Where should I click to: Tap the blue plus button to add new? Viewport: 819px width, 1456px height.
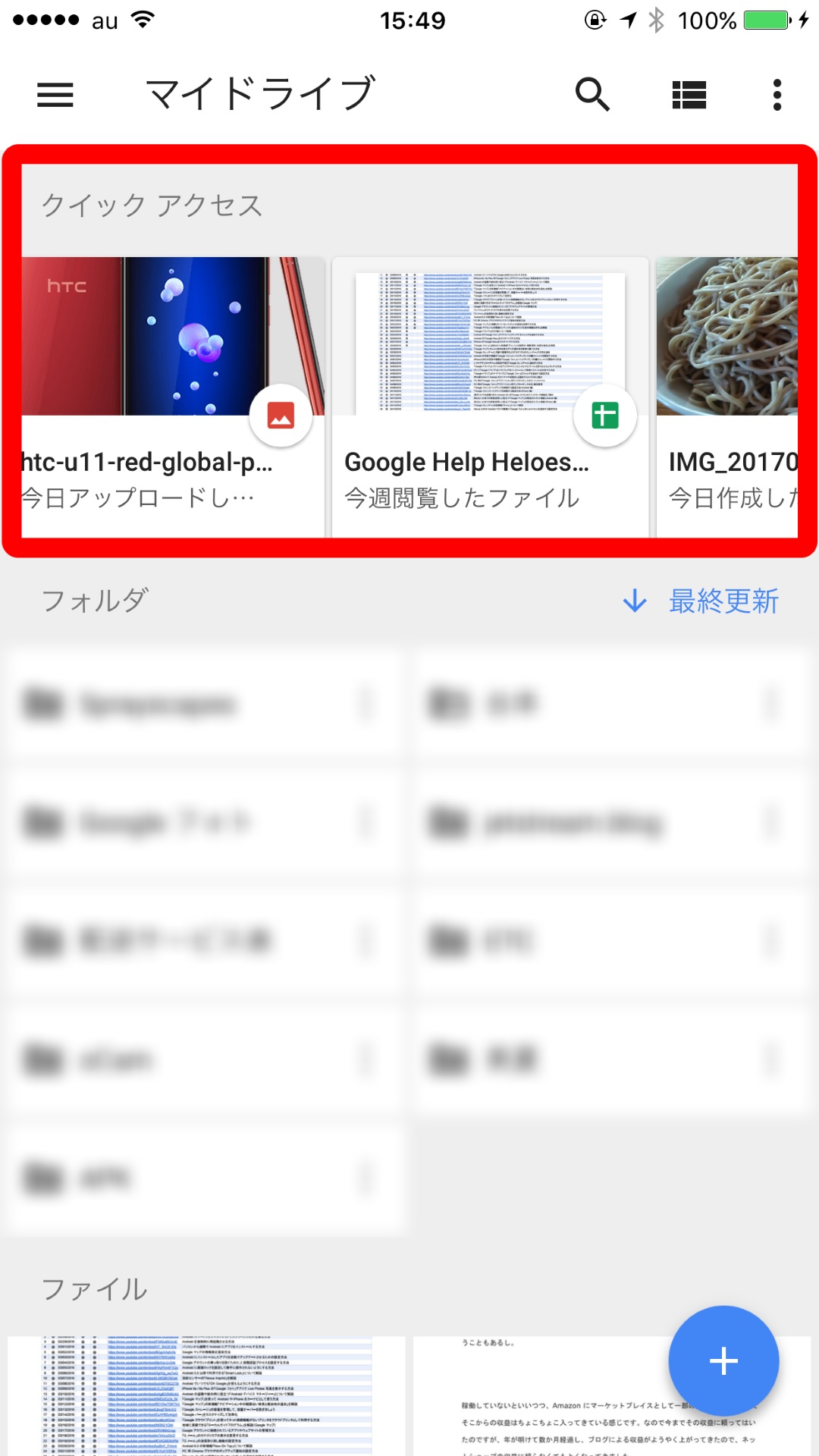pyautogui.click(x=723, y=1361)
